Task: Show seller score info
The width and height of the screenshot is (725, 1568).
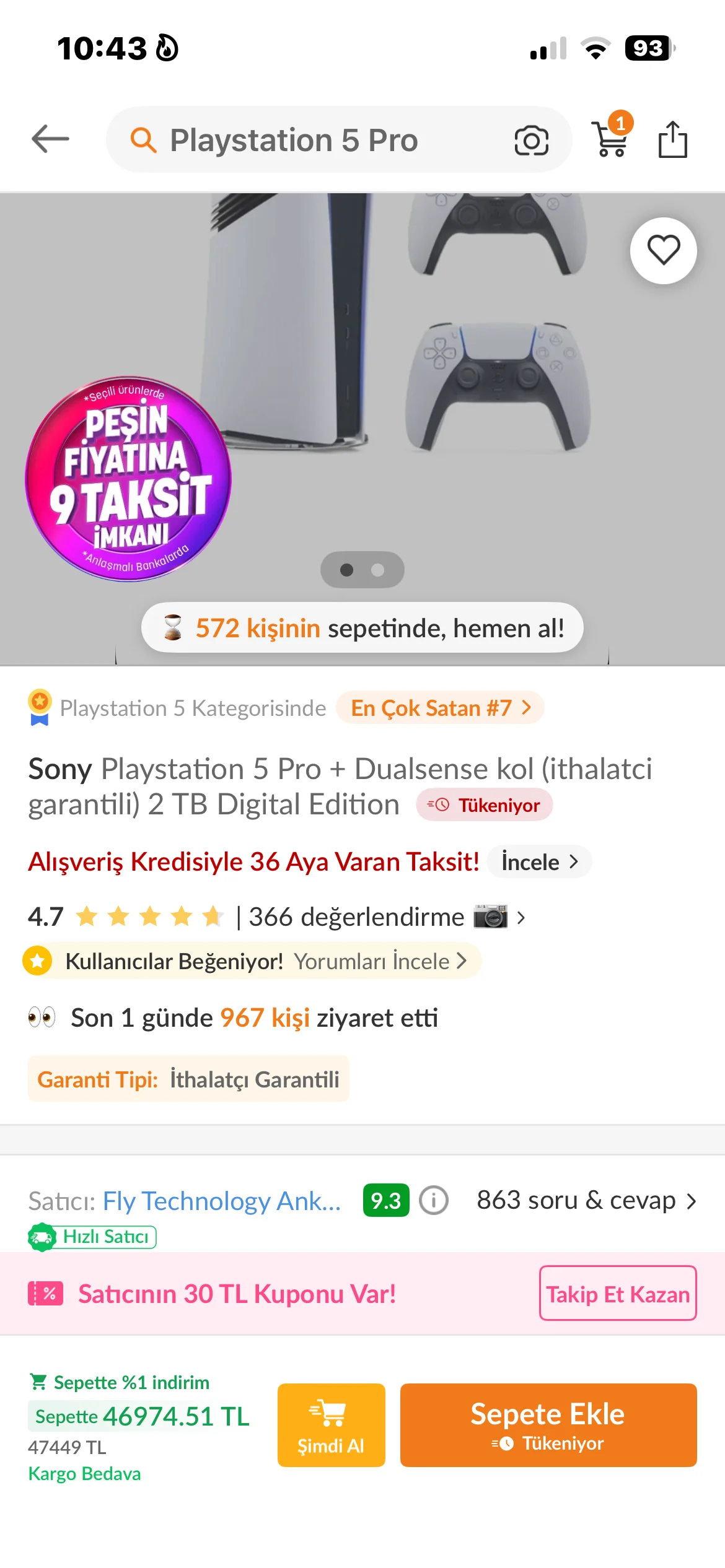Action: [434, 1201]
